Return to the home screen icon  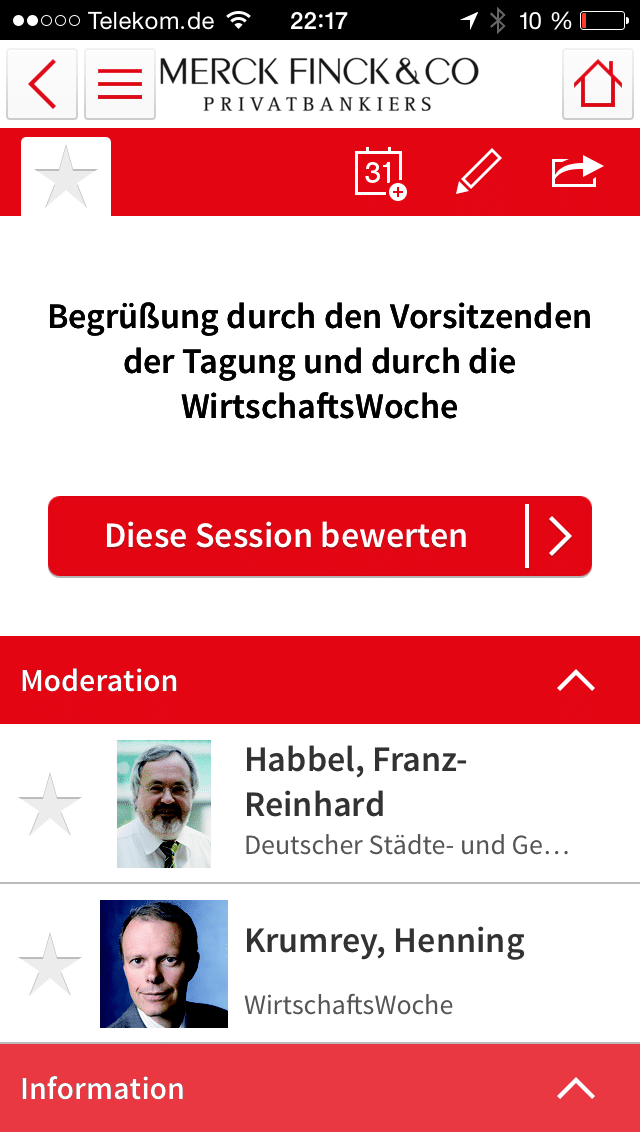point(598,84)
